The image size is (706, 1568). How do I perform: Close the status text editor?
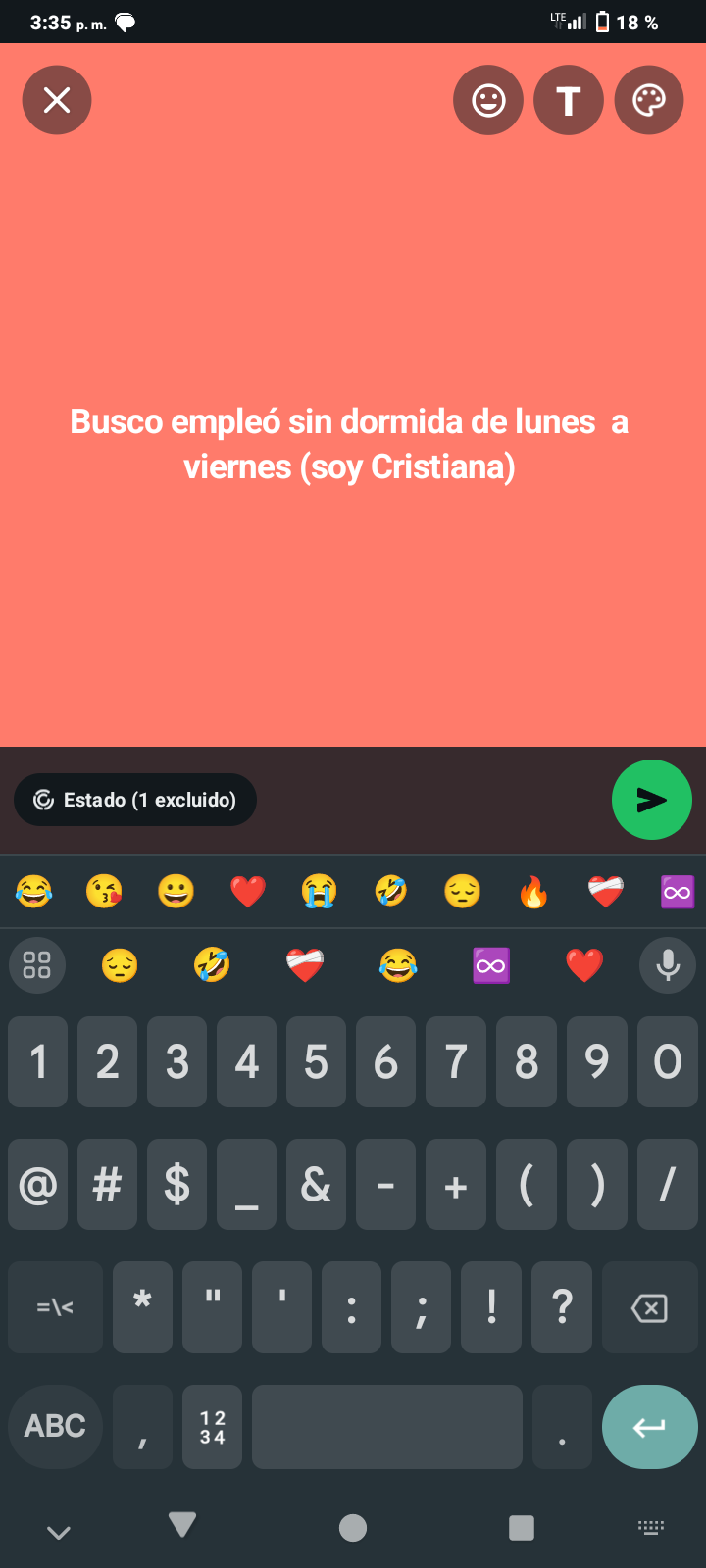[57, 100]
